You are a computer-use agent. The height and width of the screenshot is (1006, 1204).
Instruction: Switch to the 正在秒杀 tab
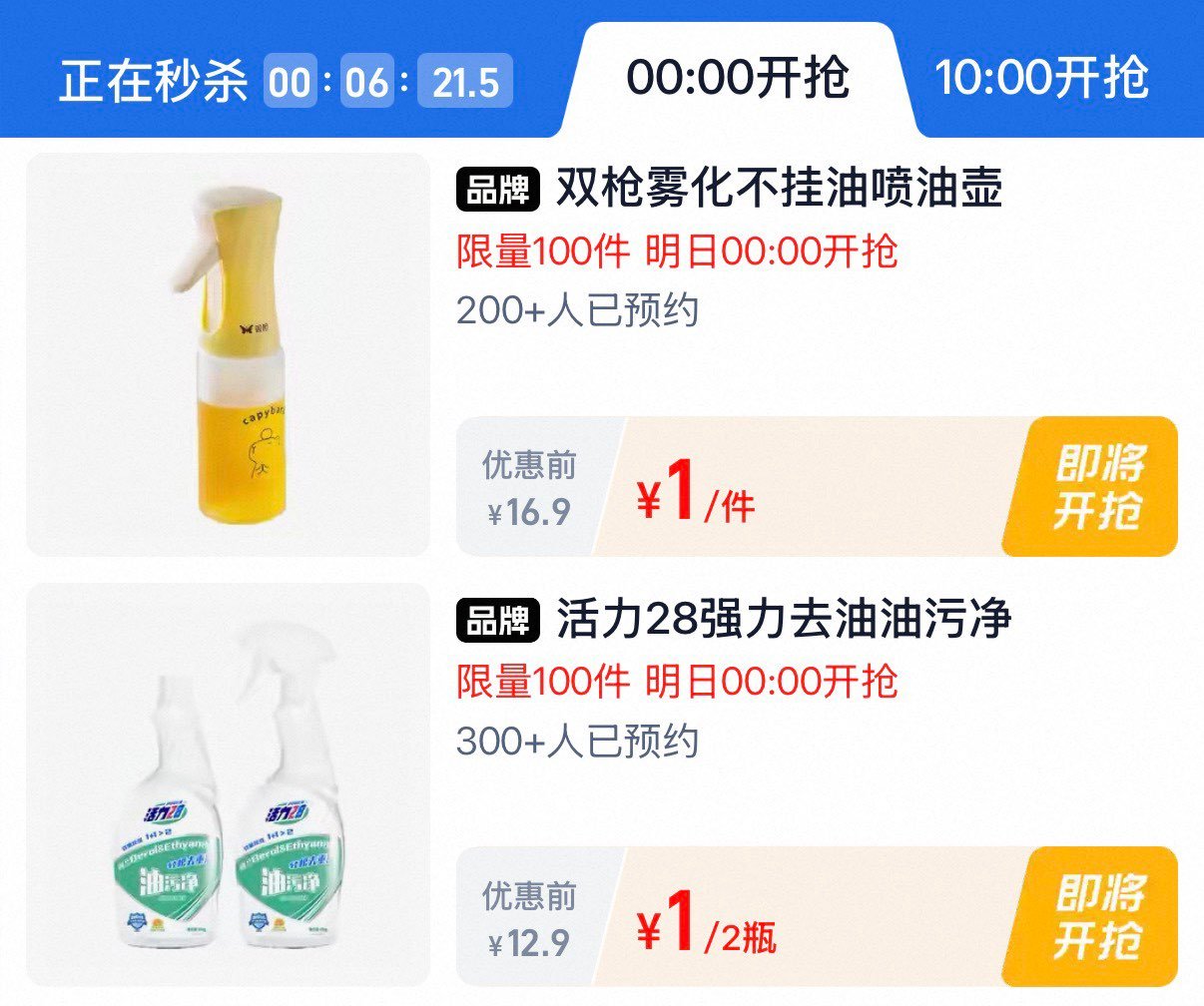[x=154, y=81]
